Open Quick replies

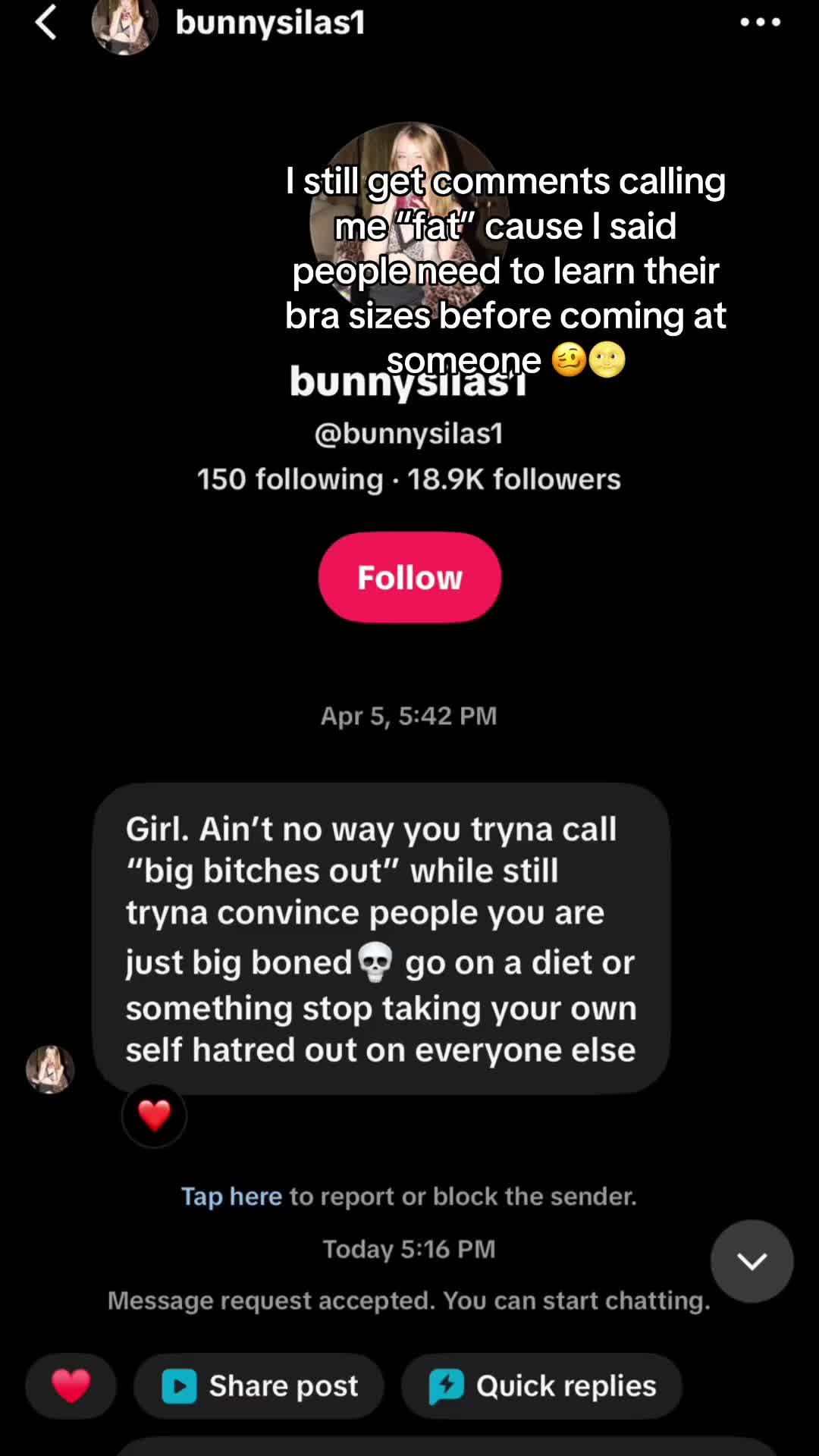pyautogui.click(x=541, y=1385)
